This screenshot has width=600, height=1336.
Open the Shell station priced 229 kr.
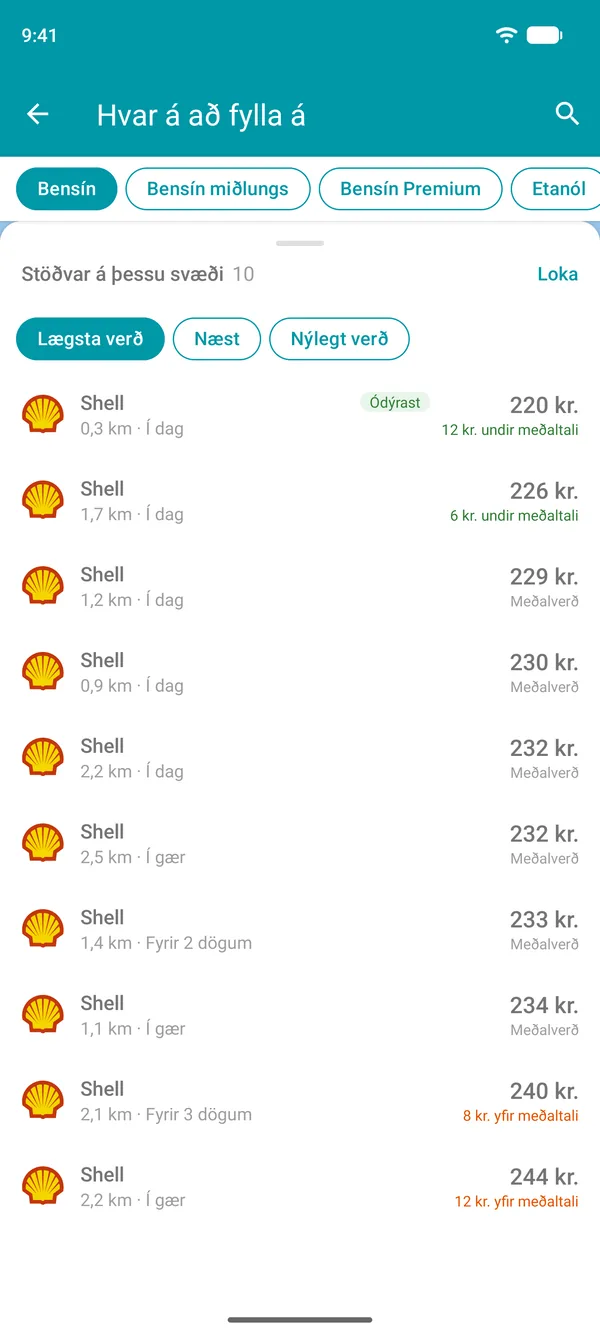coord(300,587)
